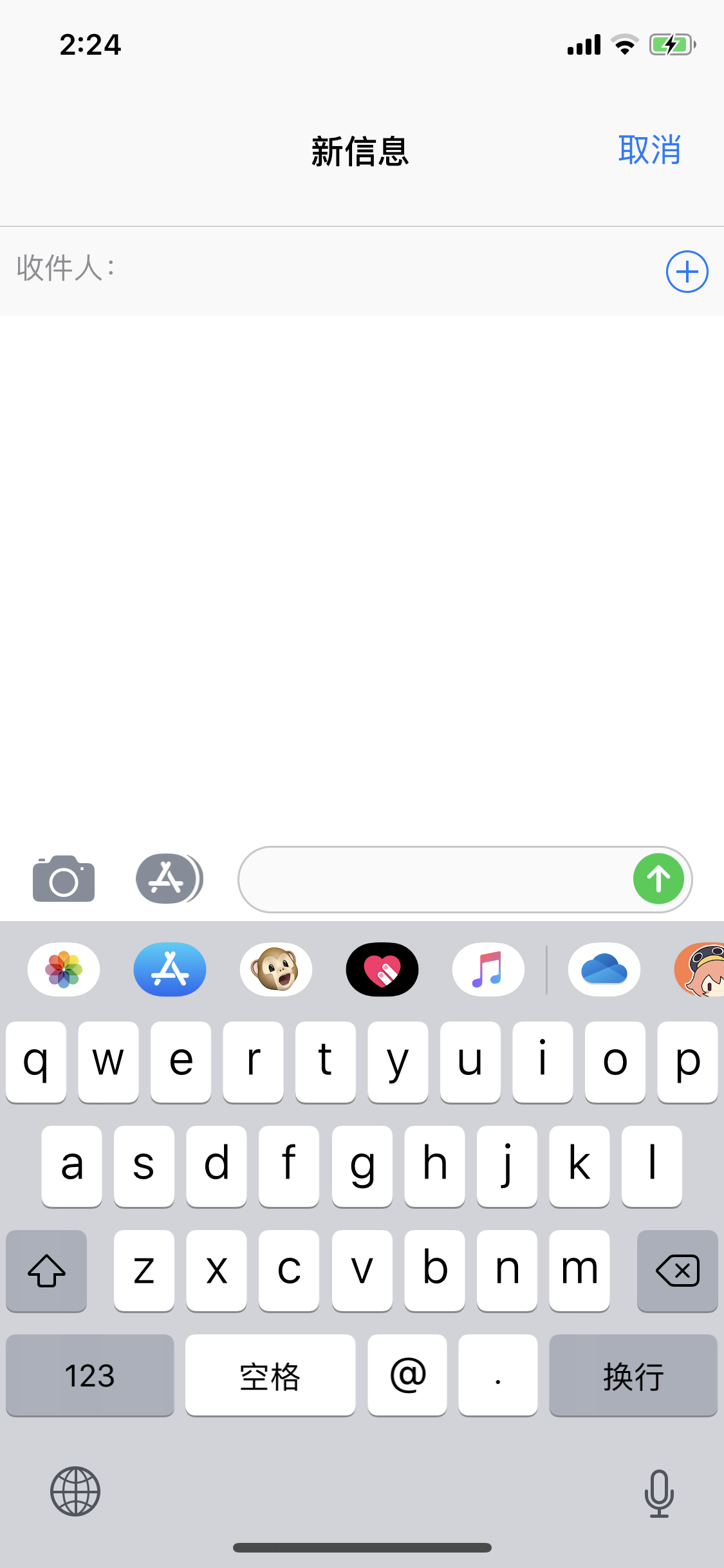Hit the backspace delete key
The height and width of the screenshot is (1568, 724).
677,1271
